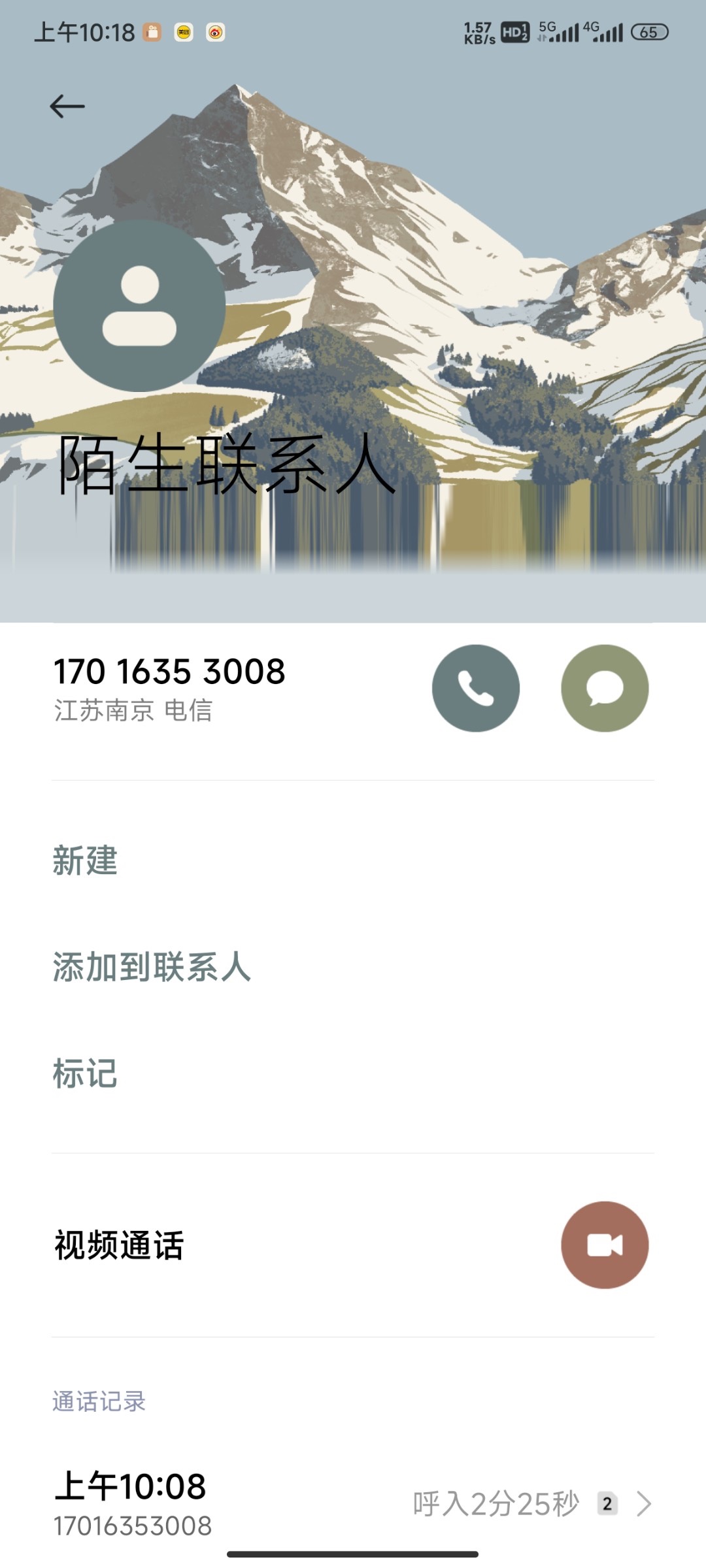
Task: Tap the back arrow to return
Action: point(67,105)
